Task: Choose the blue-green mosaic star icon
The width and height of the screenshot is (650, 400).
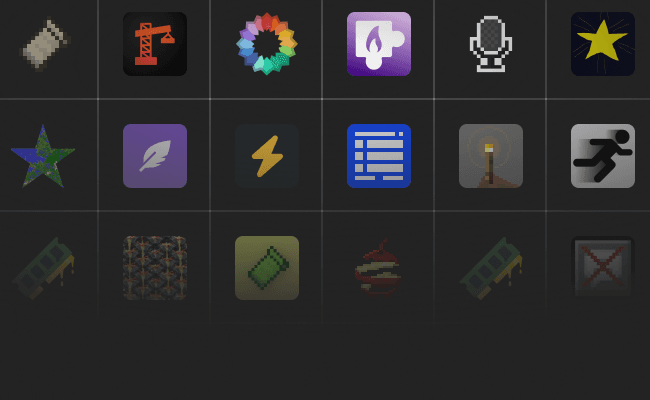Action: pyautogui.click(x=43, y=156)
